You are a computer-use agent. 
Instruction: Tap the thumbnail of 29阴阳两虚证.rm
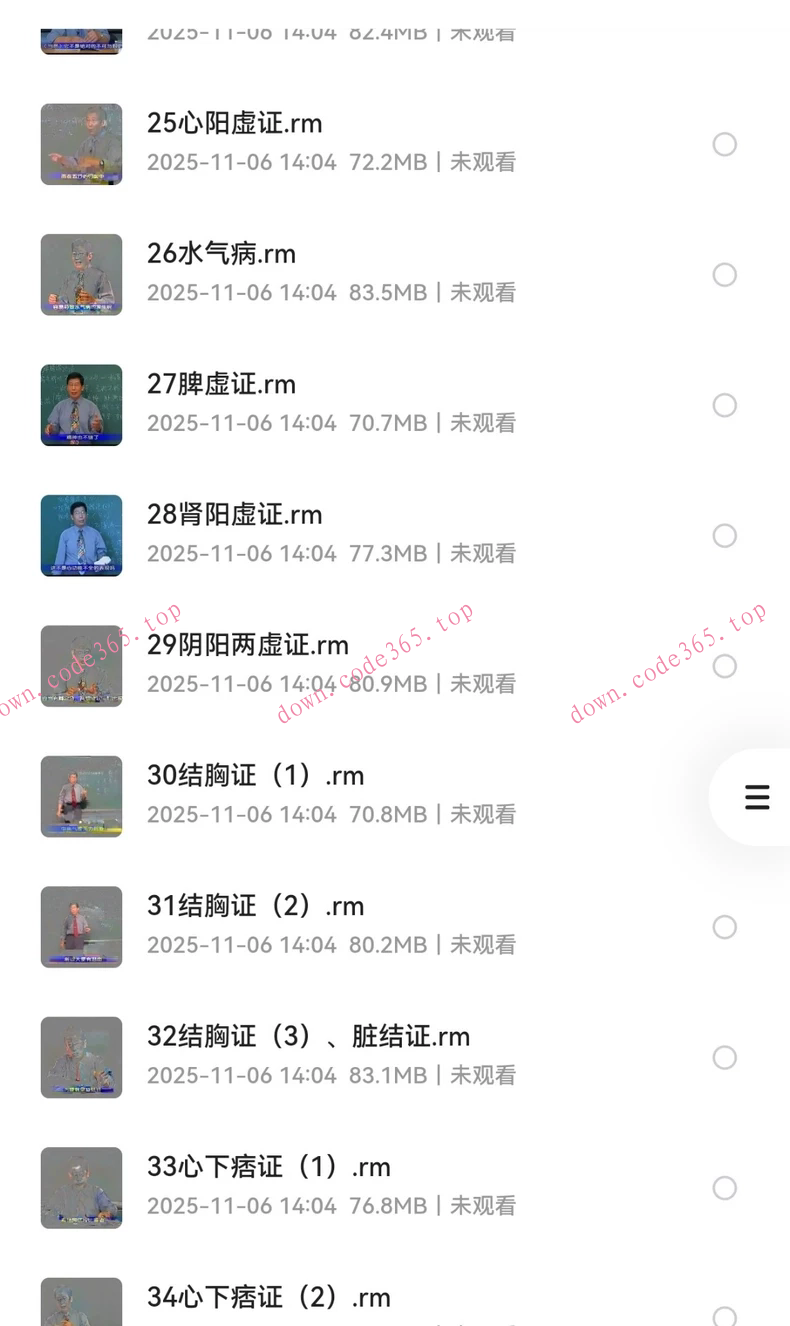pos(81,665)
